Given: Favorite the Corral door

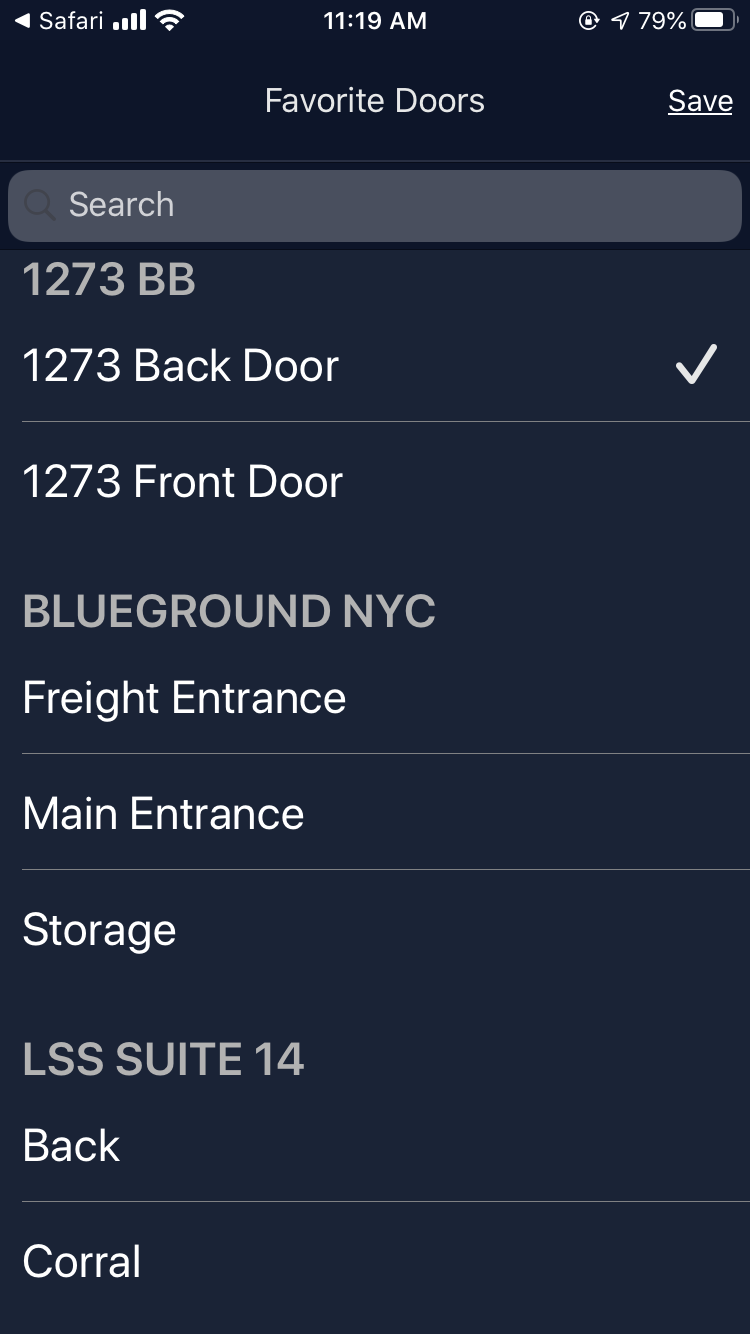Looking at the screenshot, I should [x=375, y=1262].
